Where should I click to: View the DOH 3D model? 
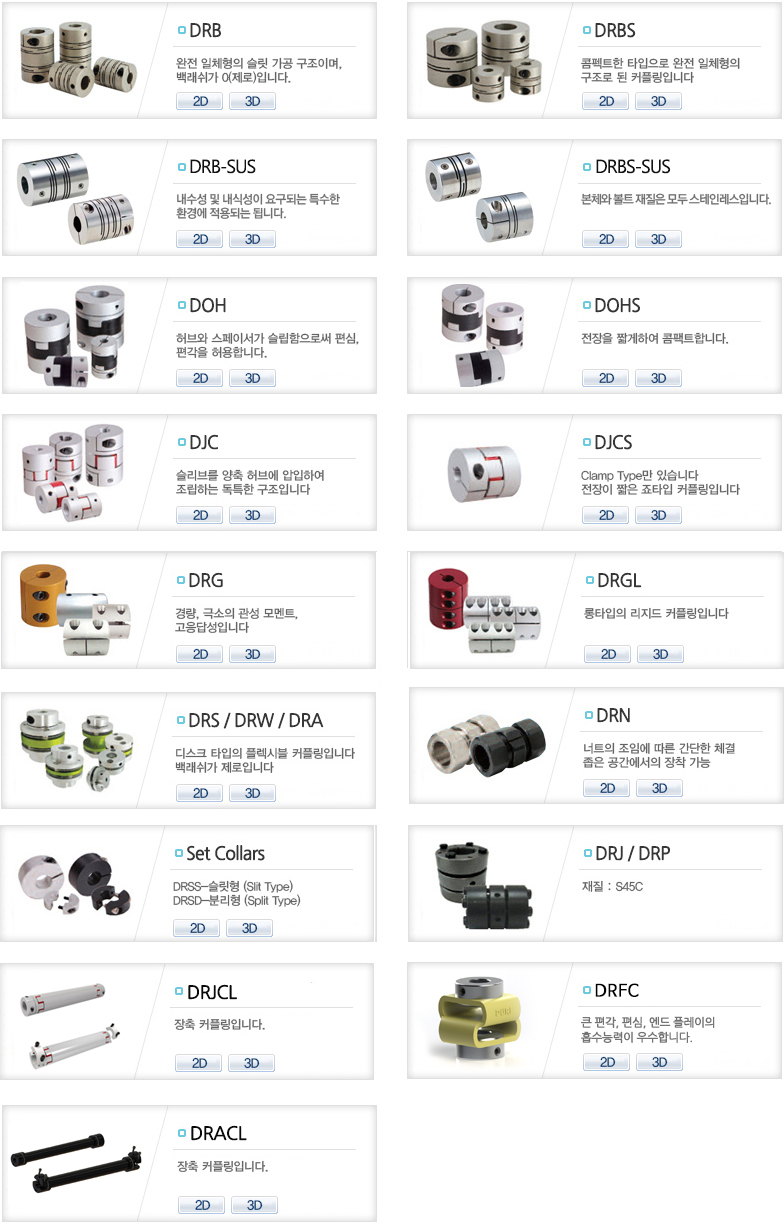(252, 378)
